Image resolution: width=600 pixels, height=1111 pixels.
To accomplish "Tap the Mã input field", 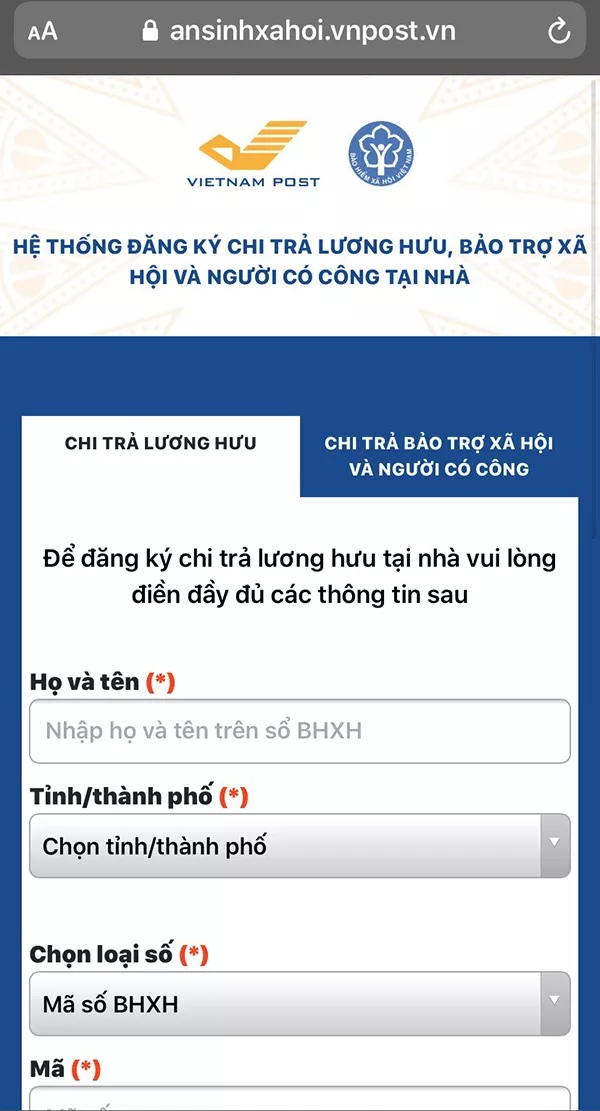I will pos(300,1099).
